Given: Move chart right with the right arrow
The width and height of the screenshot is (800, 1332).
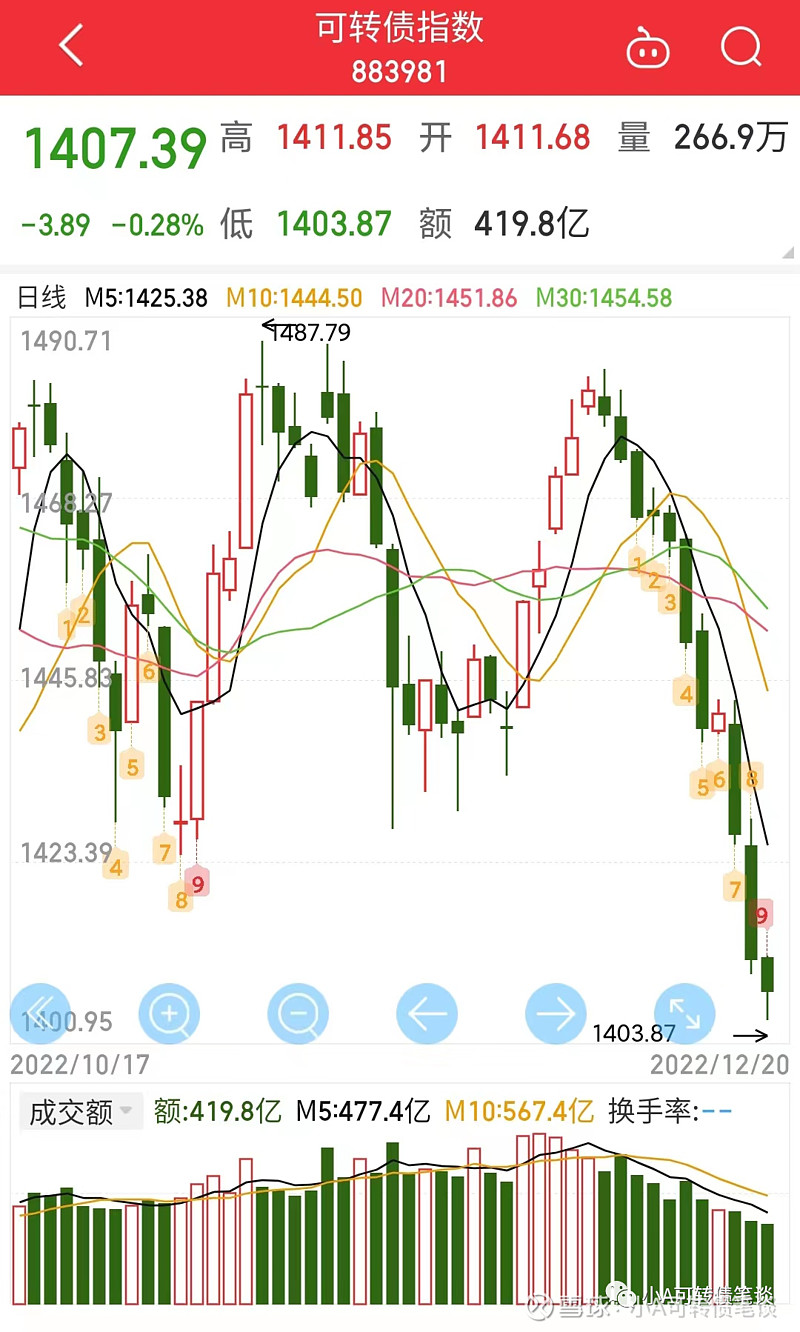Looking at the screenshot, I should click(x=556, y=1014).
